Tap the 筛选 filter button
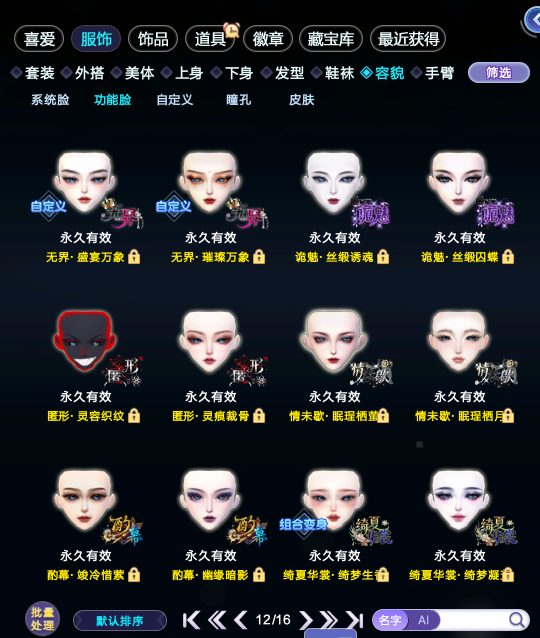 [x=499, y=73]
